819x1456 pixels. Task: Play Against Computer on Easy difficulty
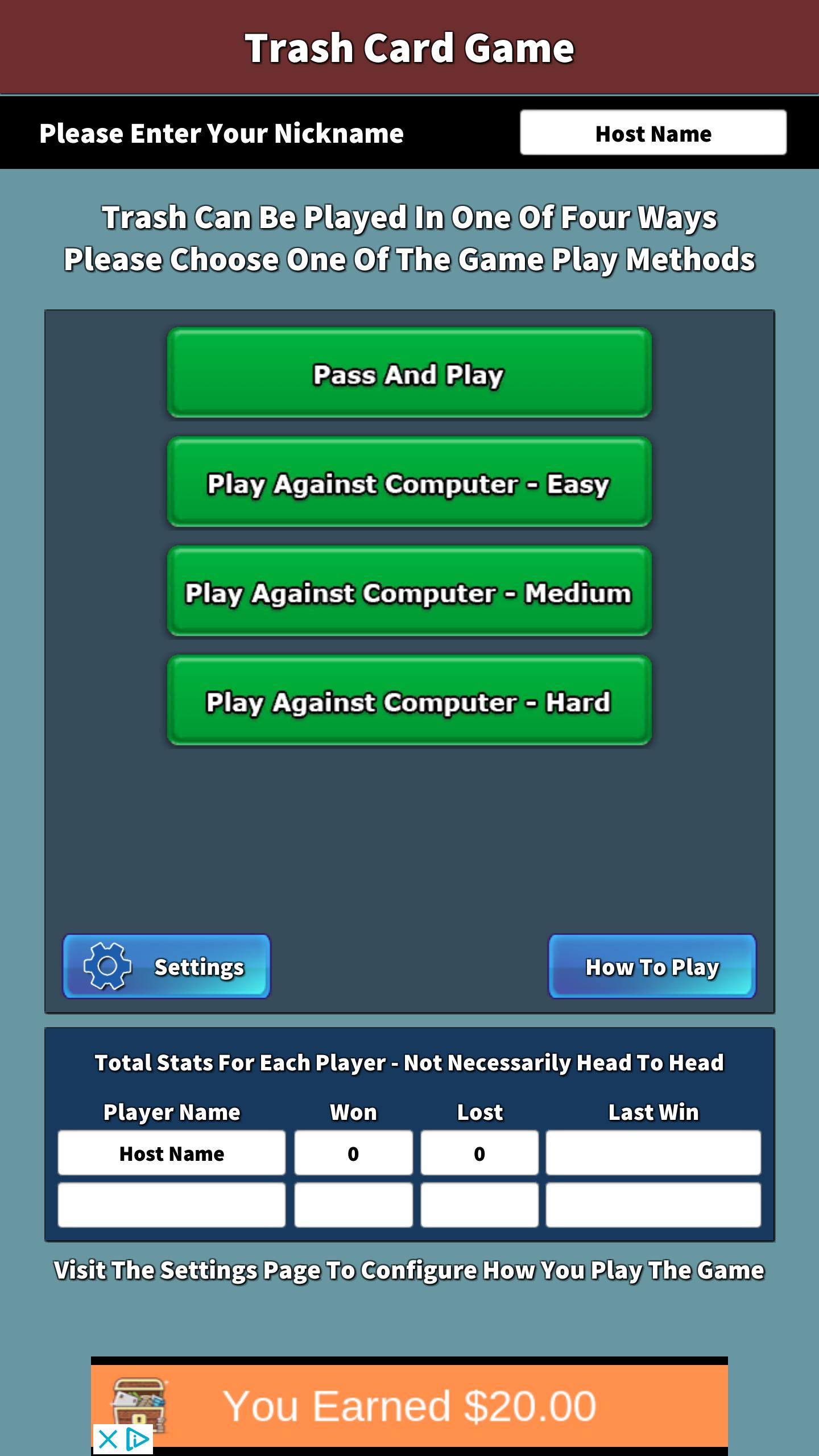(x=409, y=484)
